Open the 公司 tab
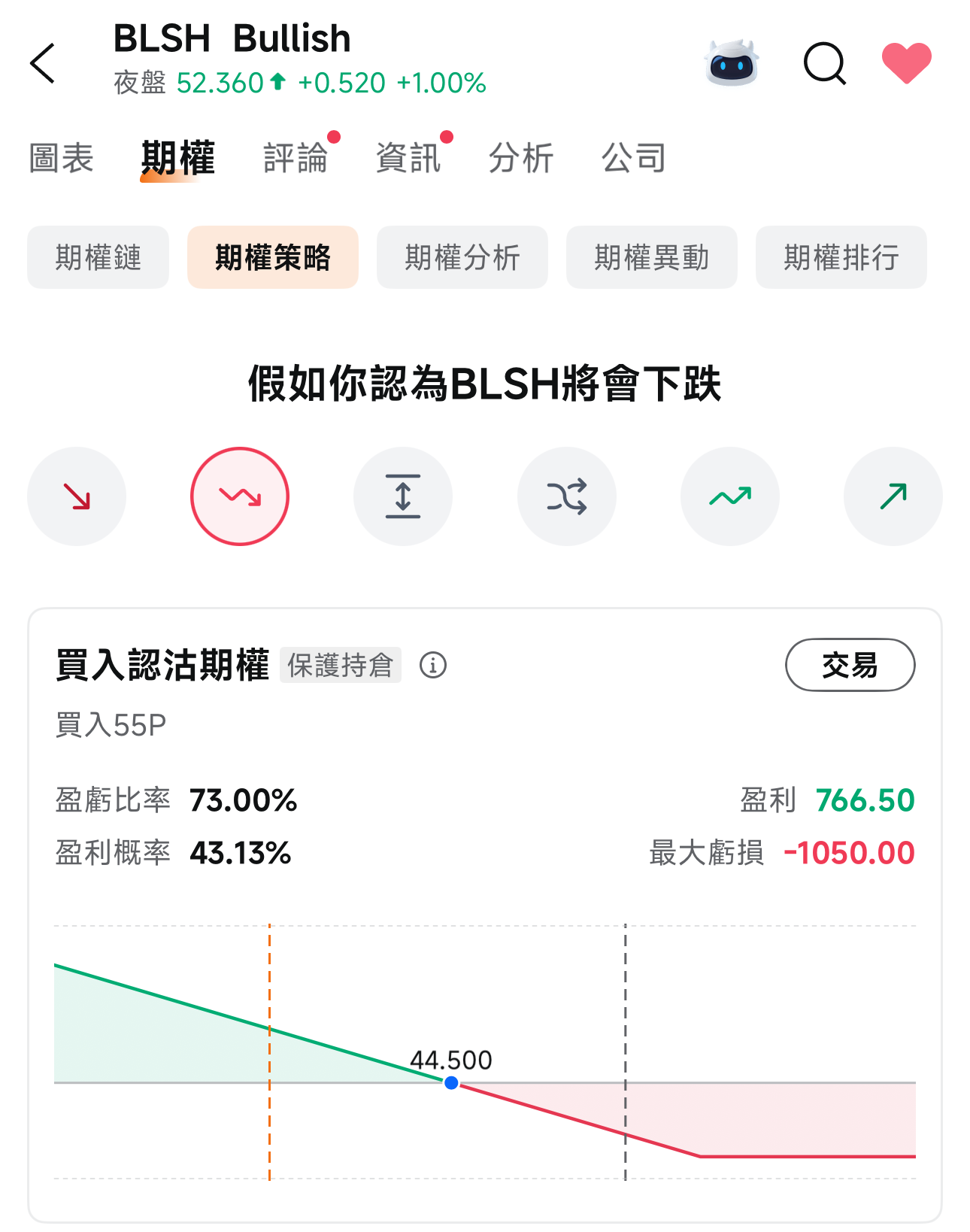The width and height of the screenshot is (970, 1232). (634, 159)
